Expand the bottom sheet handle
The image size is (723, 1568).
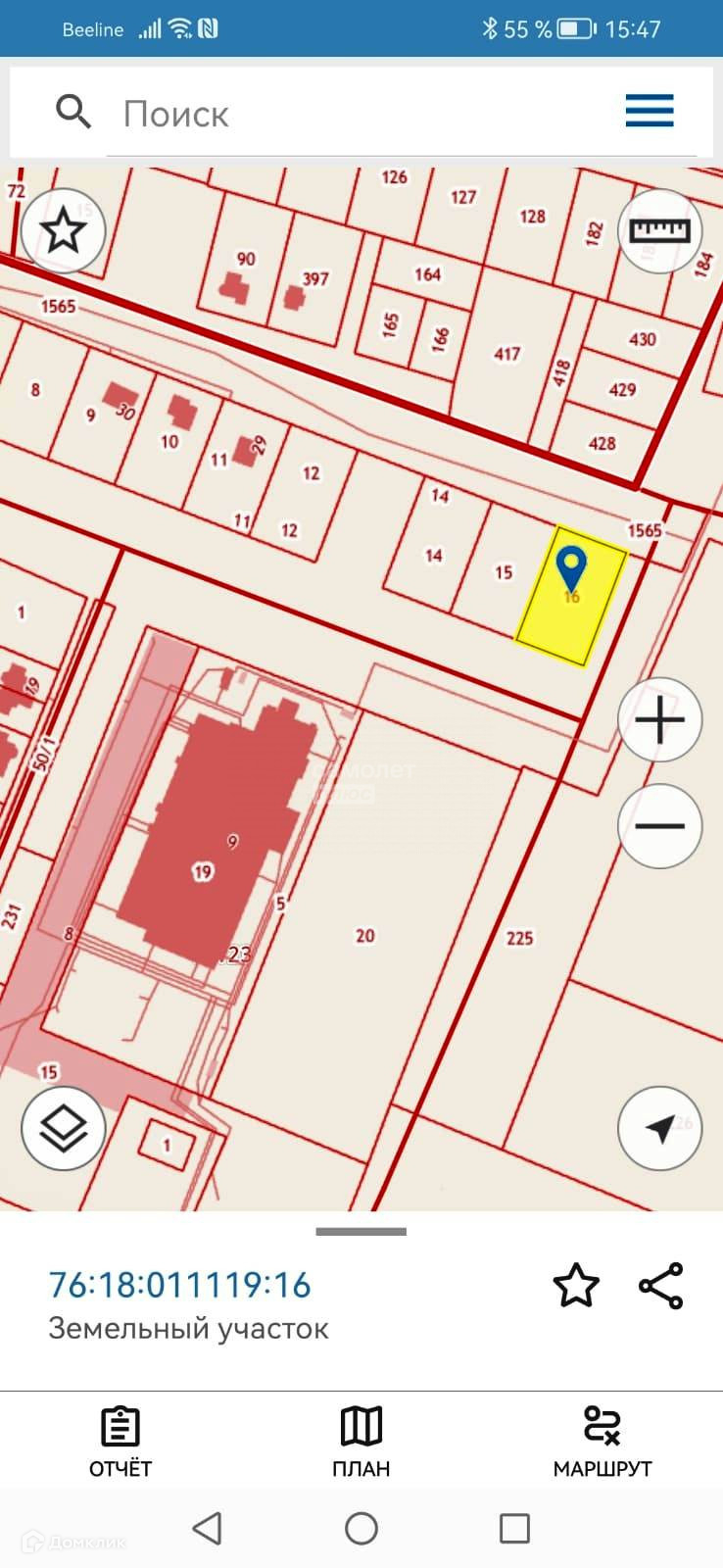click(x=361, y=1231)
